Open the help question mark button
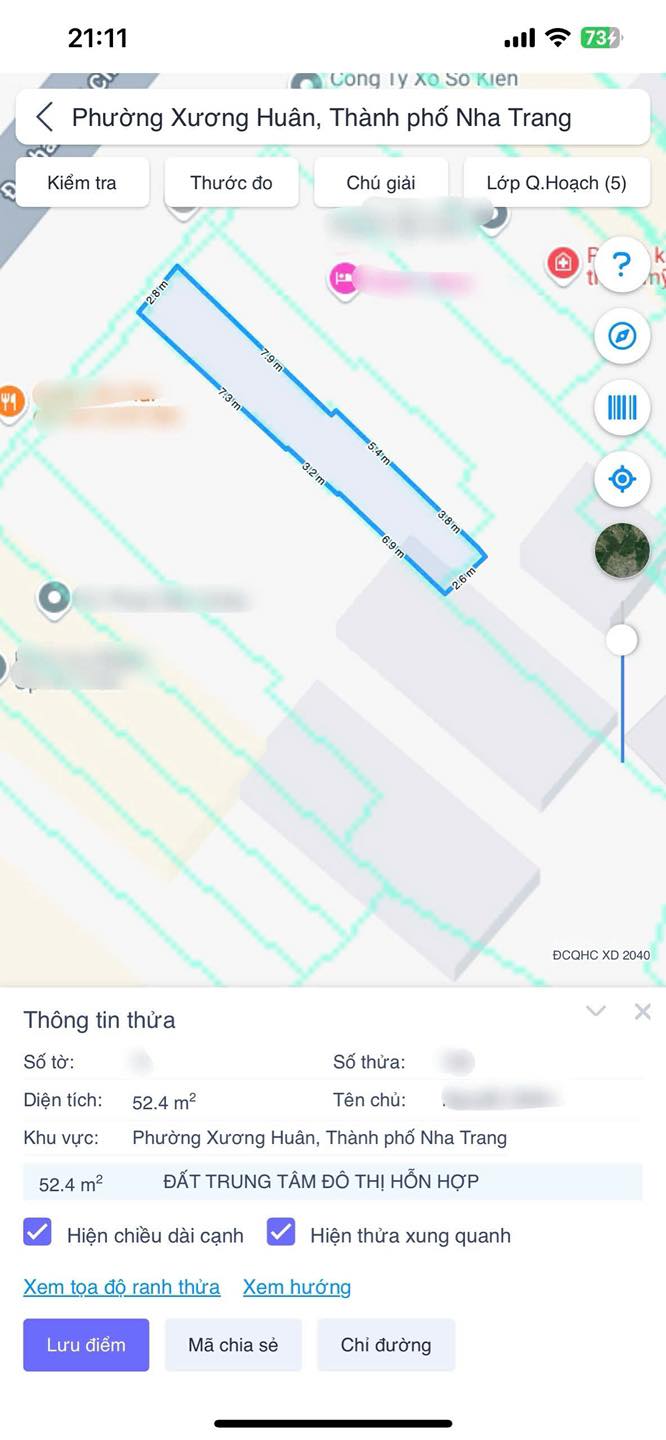This screenshot has height=1440, width=666. point(622,264)
